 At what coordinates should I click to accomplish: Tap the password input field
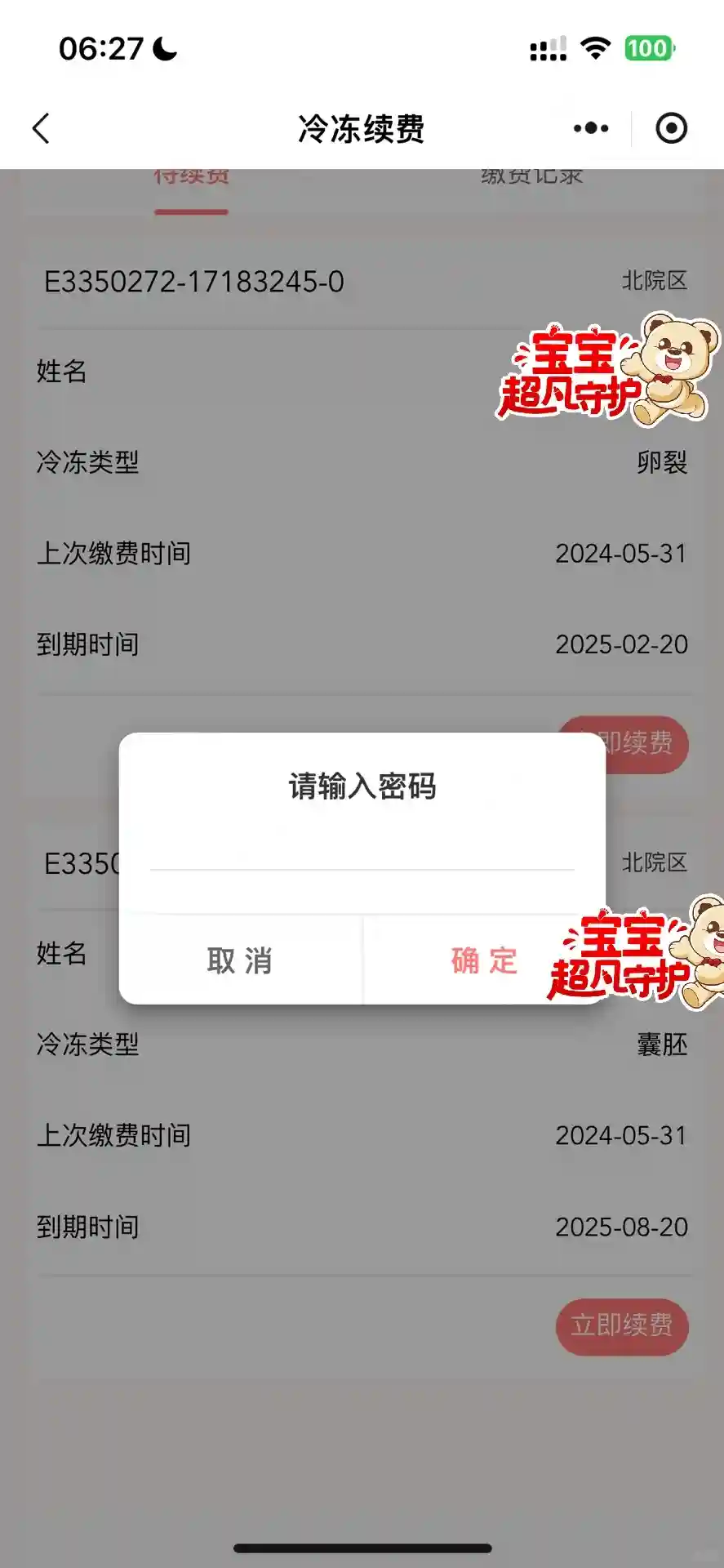pyautogui.click(x=362, y=850)
